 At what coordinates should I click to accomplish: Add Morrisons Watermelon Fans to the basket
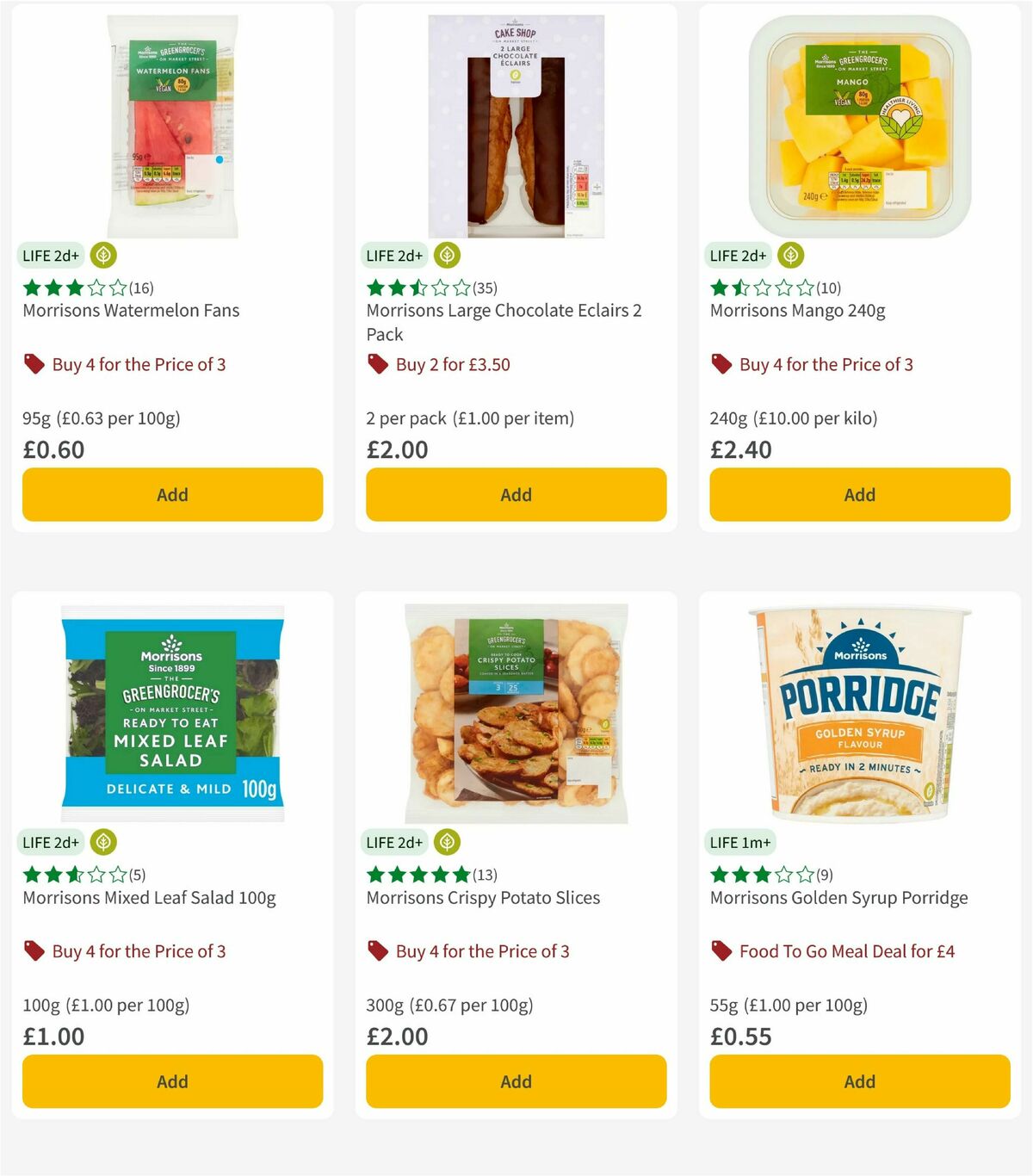click(x=172, y=494)
